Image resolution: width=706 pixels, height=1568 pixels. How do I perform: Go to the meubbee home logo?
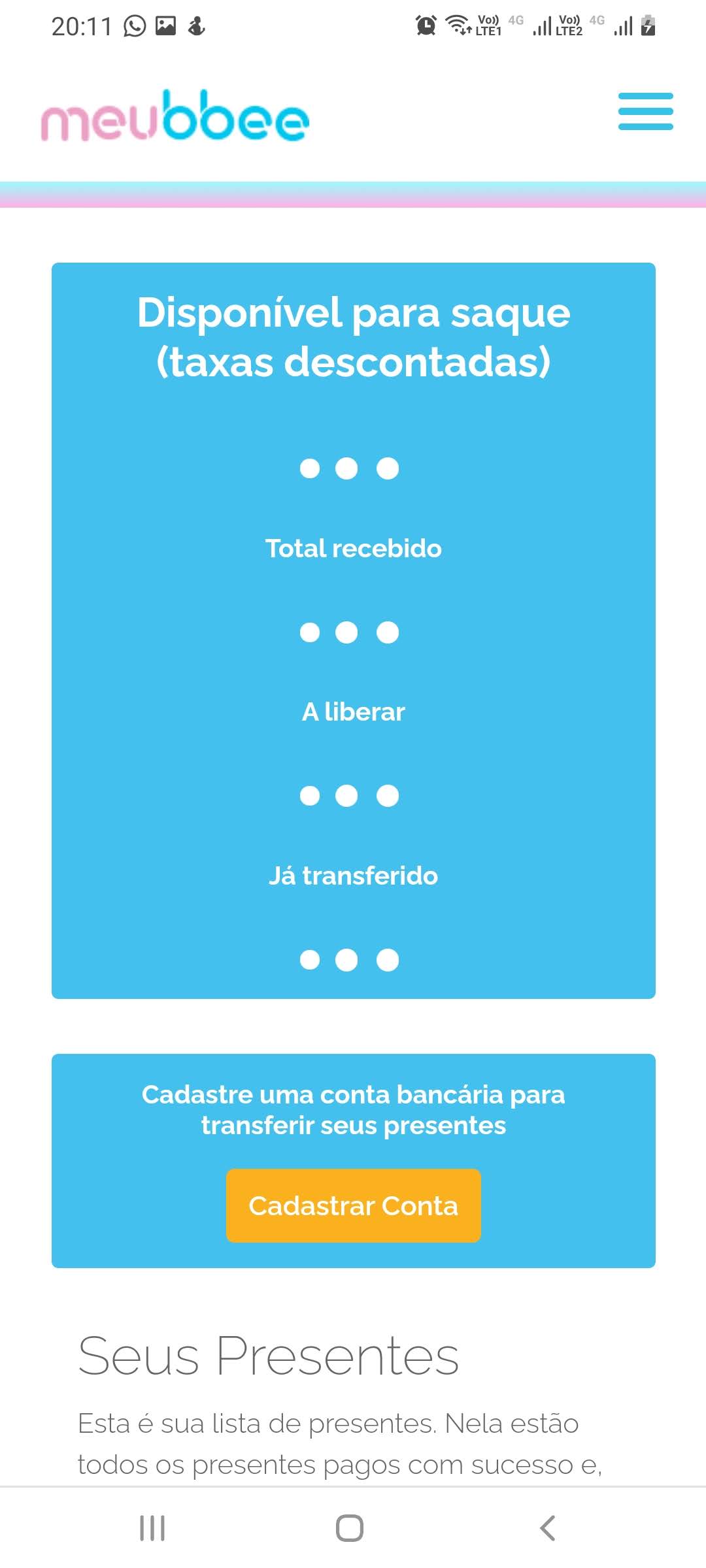pos(175,116)
